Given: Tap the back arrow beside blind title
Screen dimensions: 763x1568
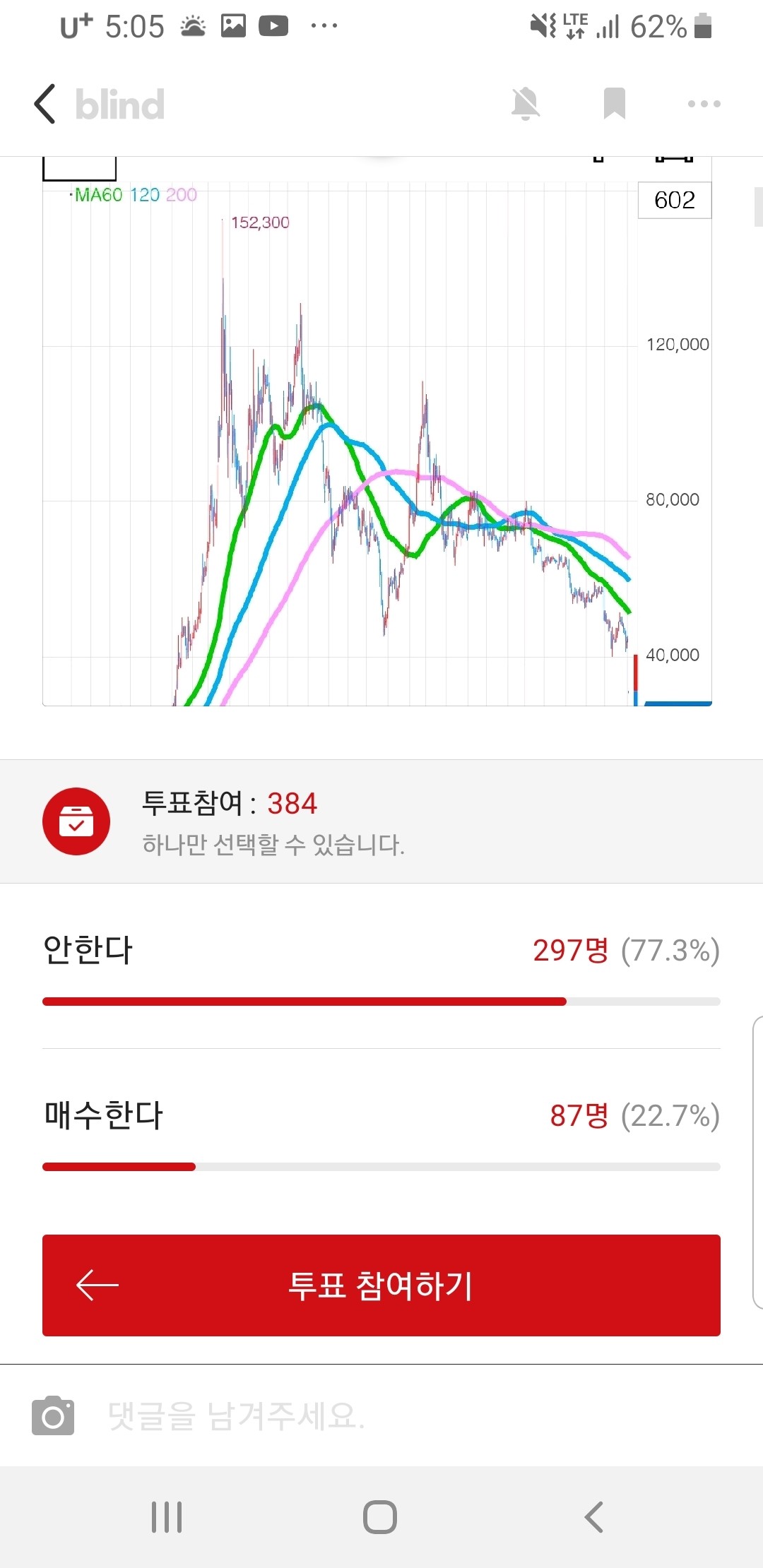Looking at the screenshot, I should [45, 103].
